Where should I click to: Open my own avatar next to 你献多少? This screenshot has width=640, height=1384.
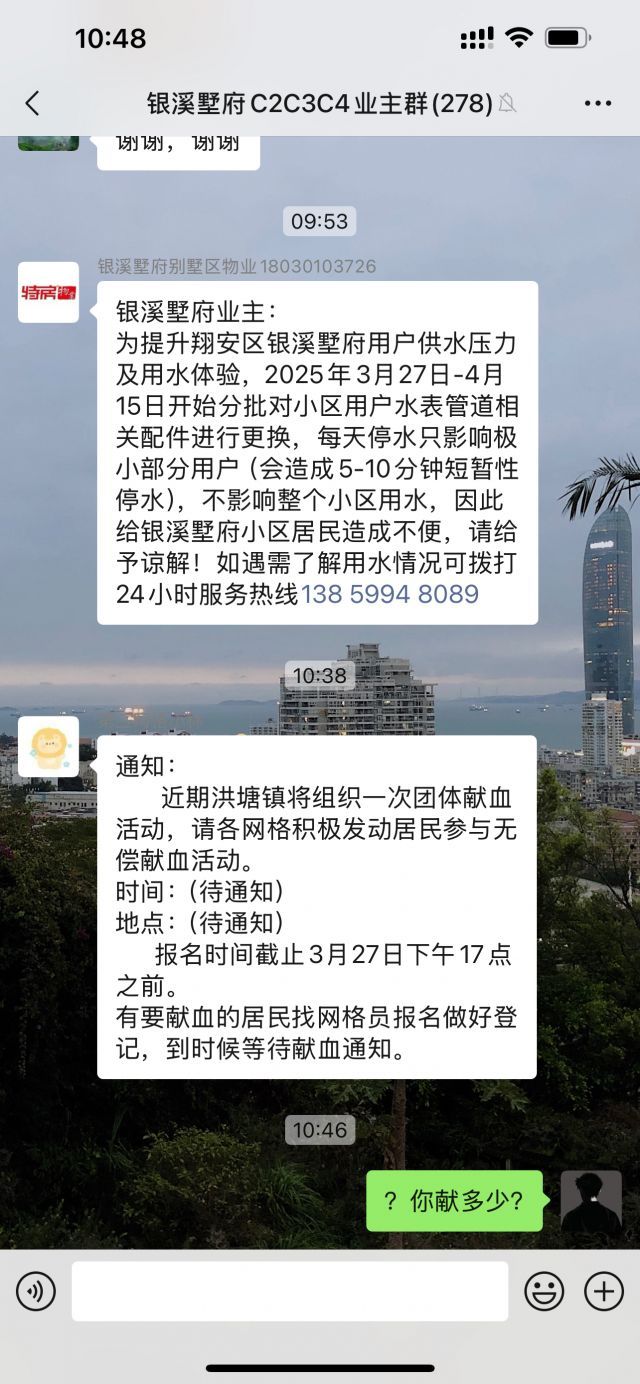pos(590,1201)
